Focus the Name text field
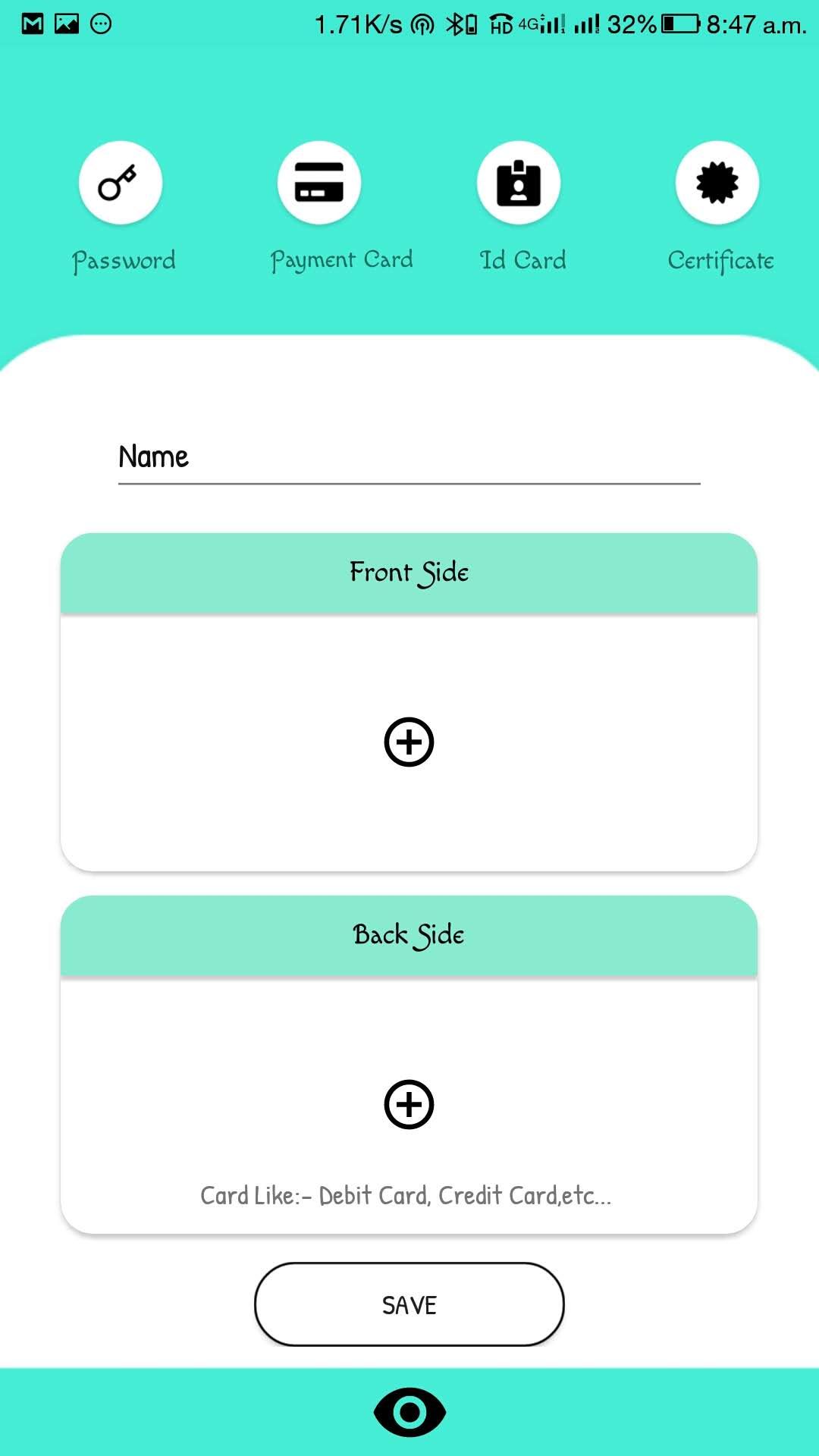 pyautogui.click(x=409, y=457)
